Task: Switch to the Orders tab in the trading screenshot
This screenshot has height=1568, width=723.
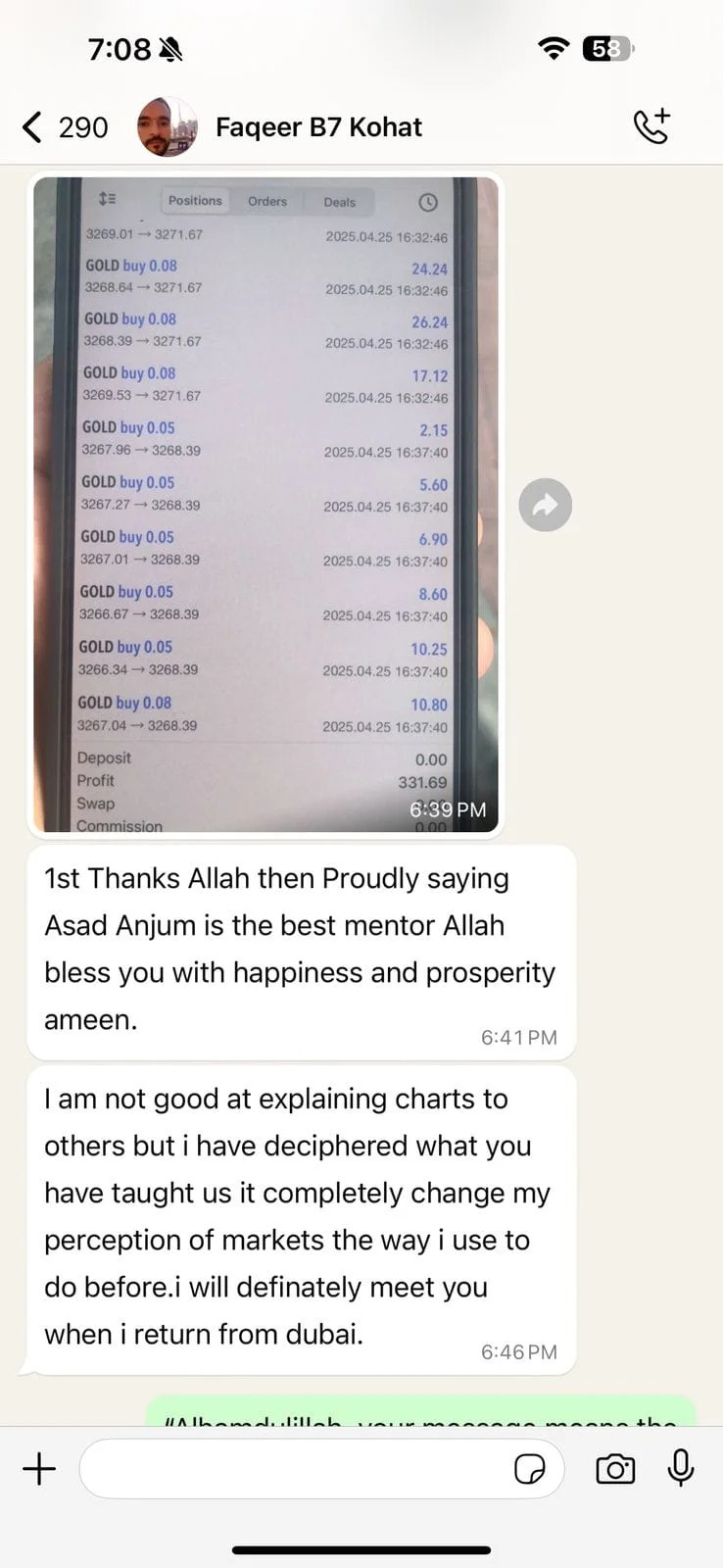Action: pyautogui.click(x=266, y=201)
